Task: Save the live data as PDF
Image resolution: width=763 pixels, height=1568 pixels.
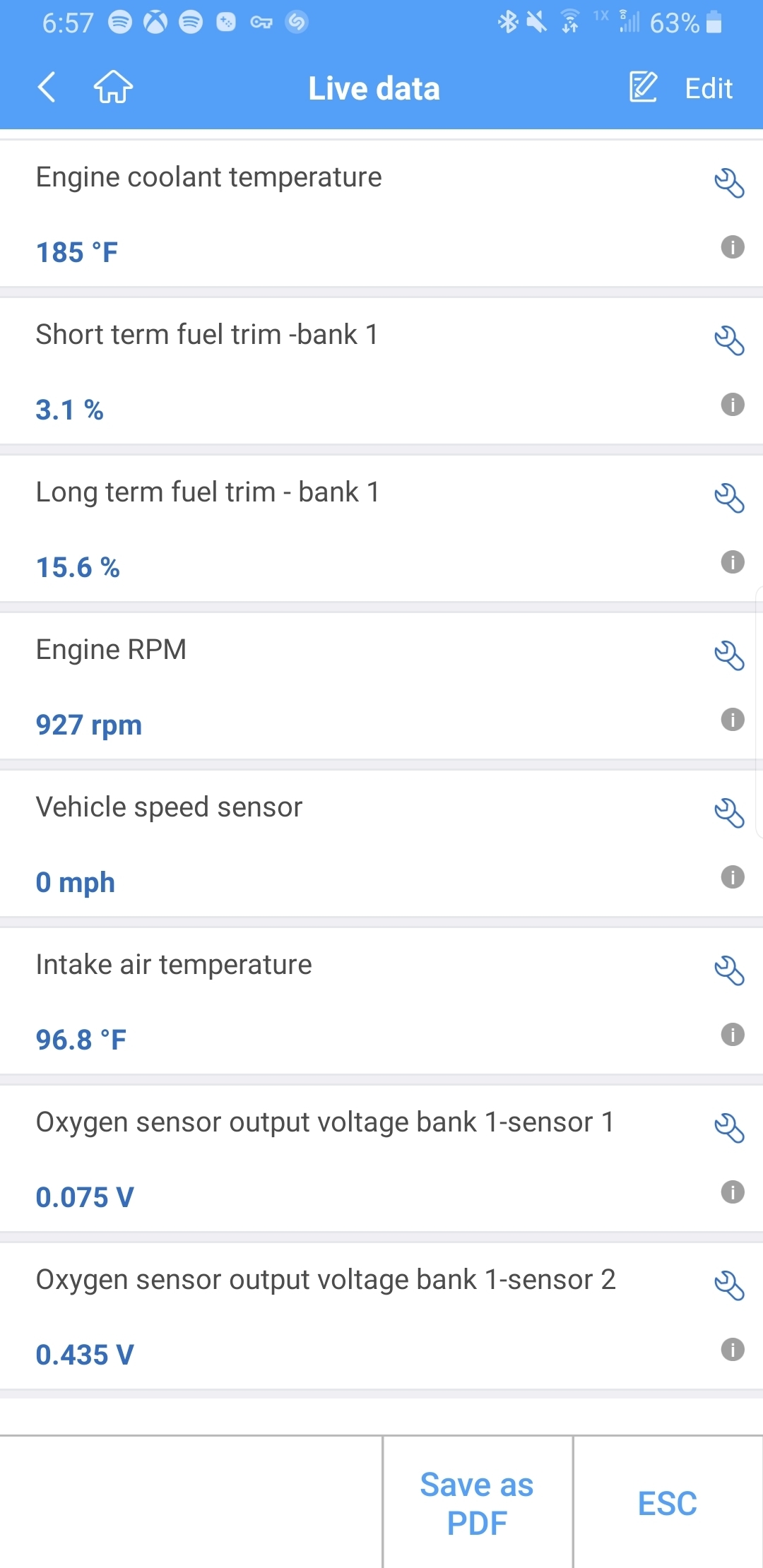Action: (x=477, y=1503)
